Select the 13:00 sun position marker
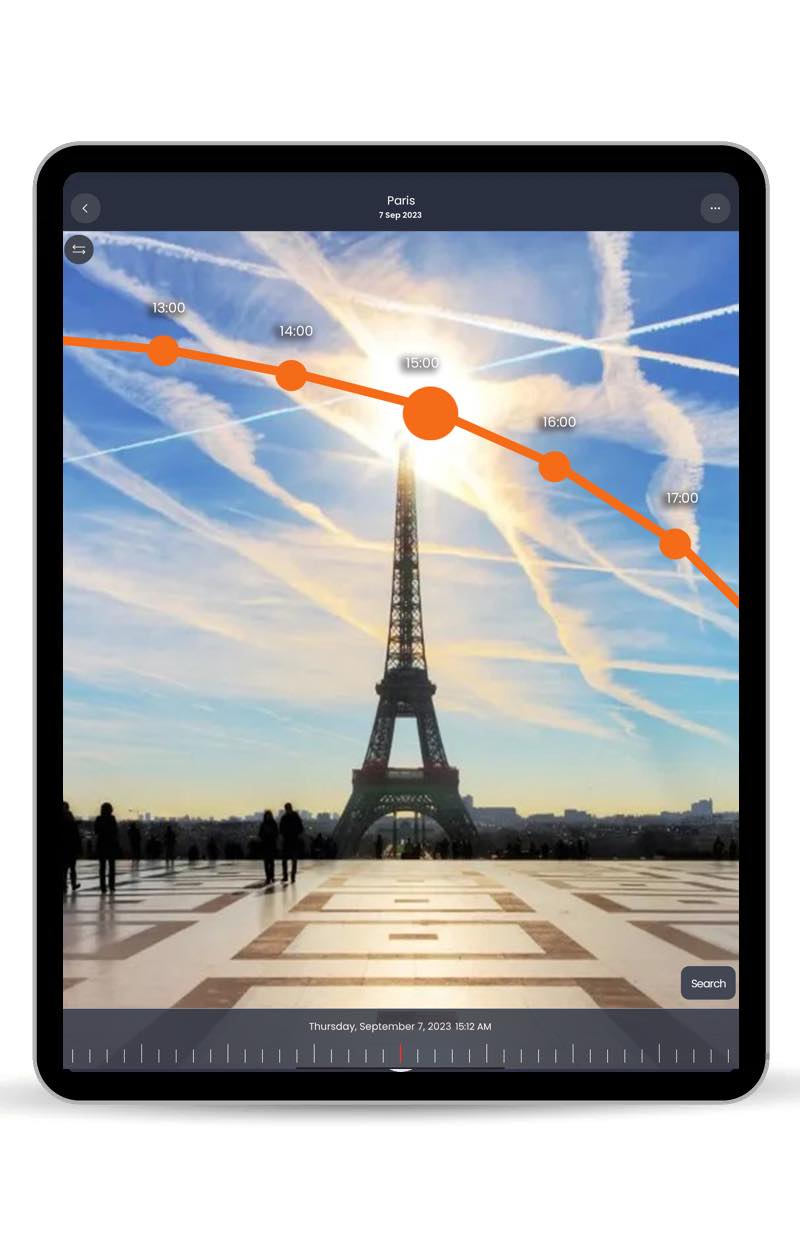The width and height of the screenshot is (800, 1233). [x=163, y=350]
